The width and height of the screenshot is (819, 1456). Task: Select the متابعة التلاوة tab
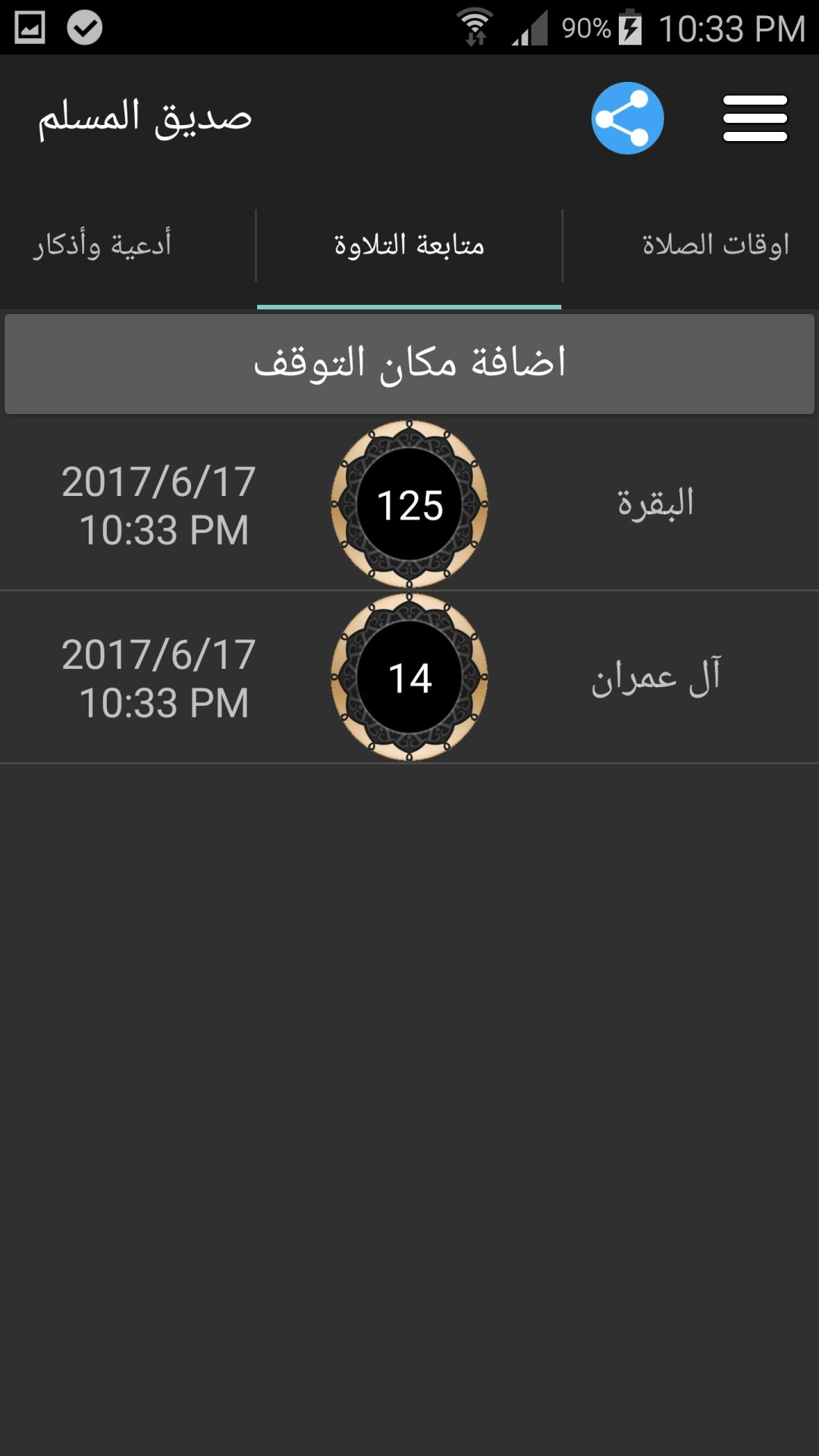(409, 245)
